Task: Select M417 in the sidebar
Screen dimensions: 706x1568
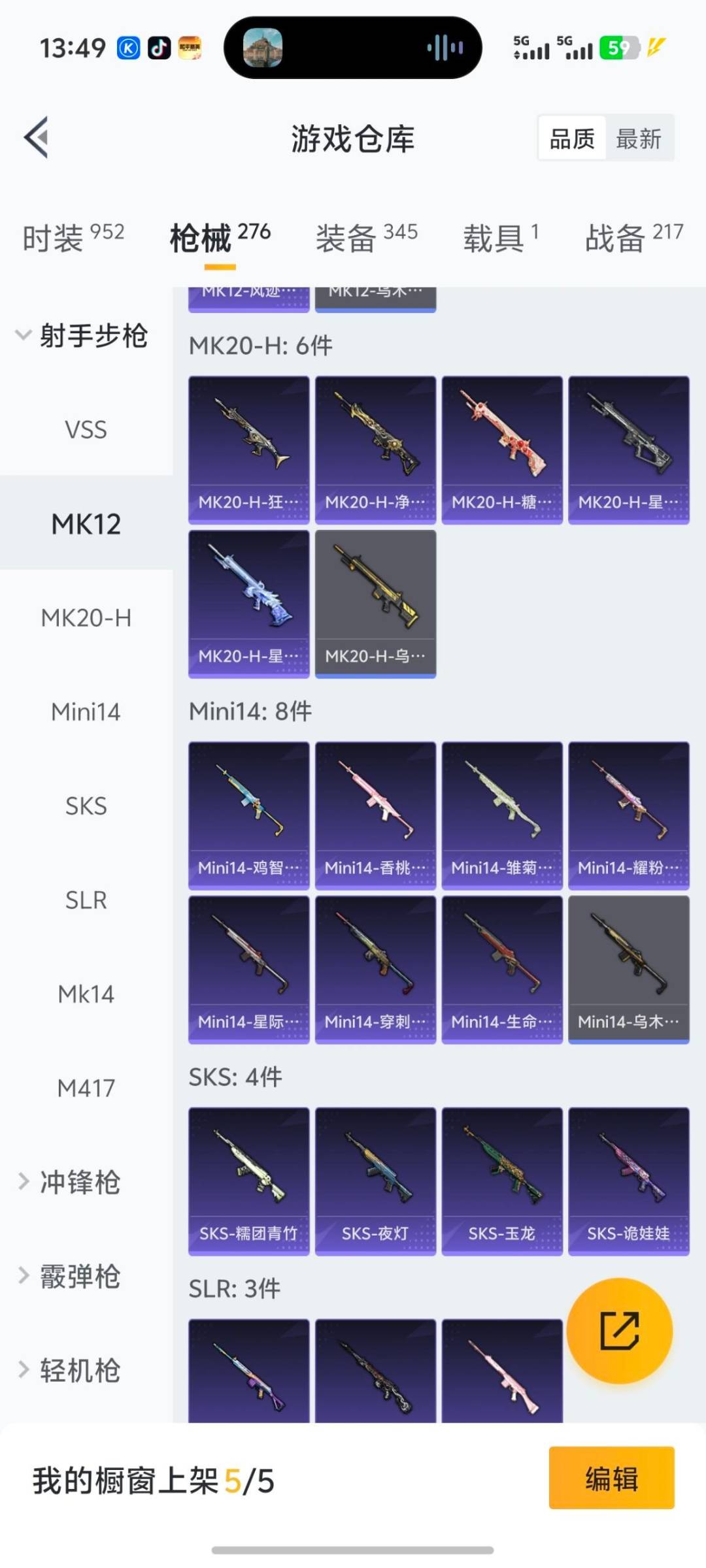Action: pyautogui.click(x=86, y=1088)
